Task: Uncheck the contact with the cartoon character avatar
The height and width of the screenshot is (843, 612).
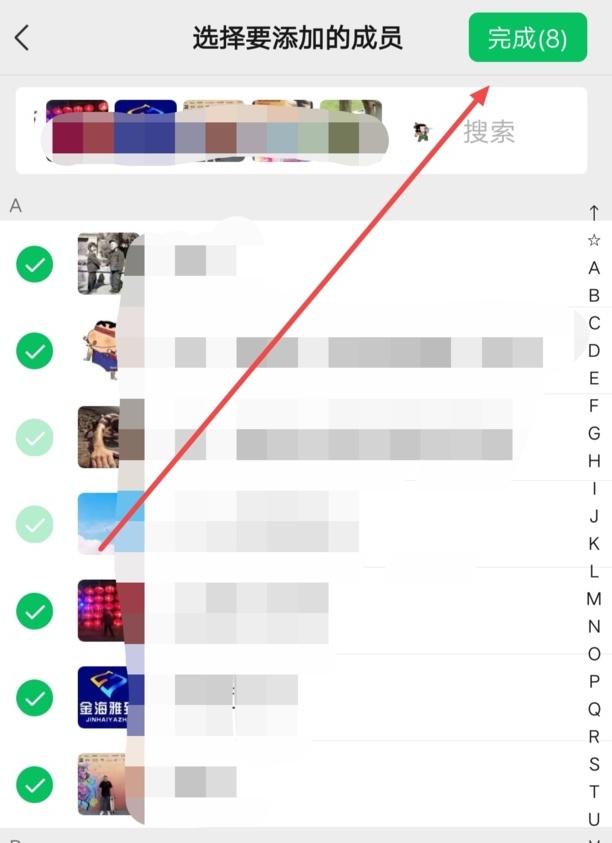Action: (35, 351)
